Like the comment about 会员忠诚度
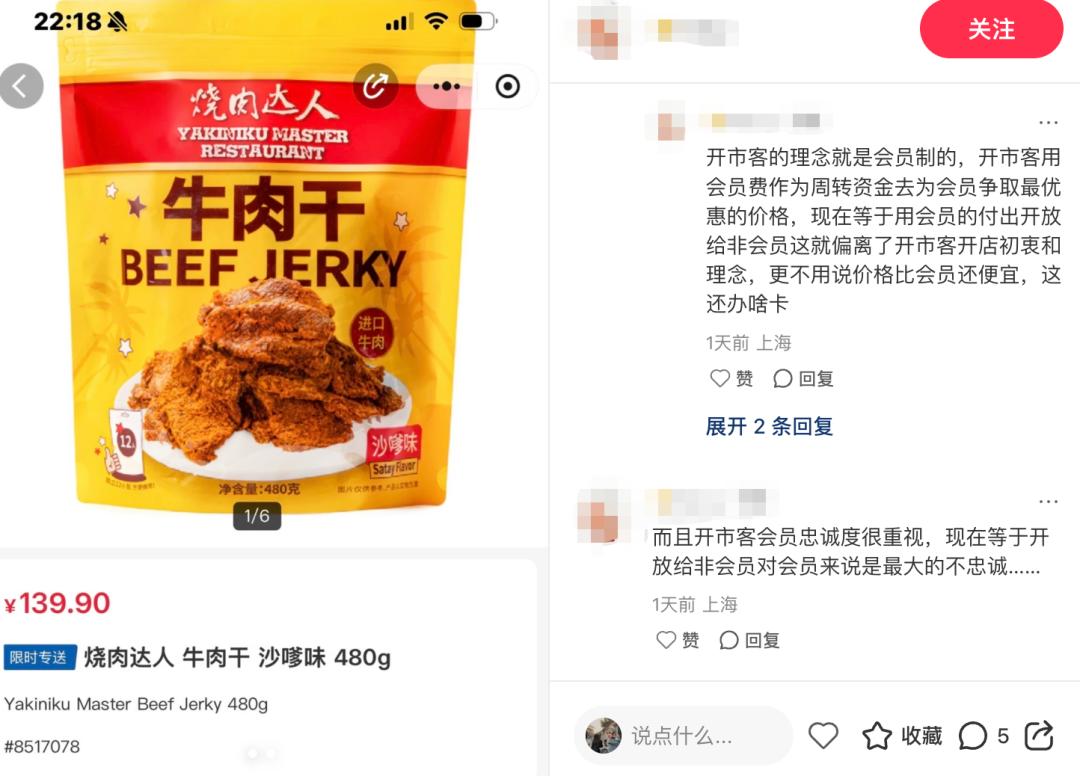The image size is (1080, 776). click(678, 640)
